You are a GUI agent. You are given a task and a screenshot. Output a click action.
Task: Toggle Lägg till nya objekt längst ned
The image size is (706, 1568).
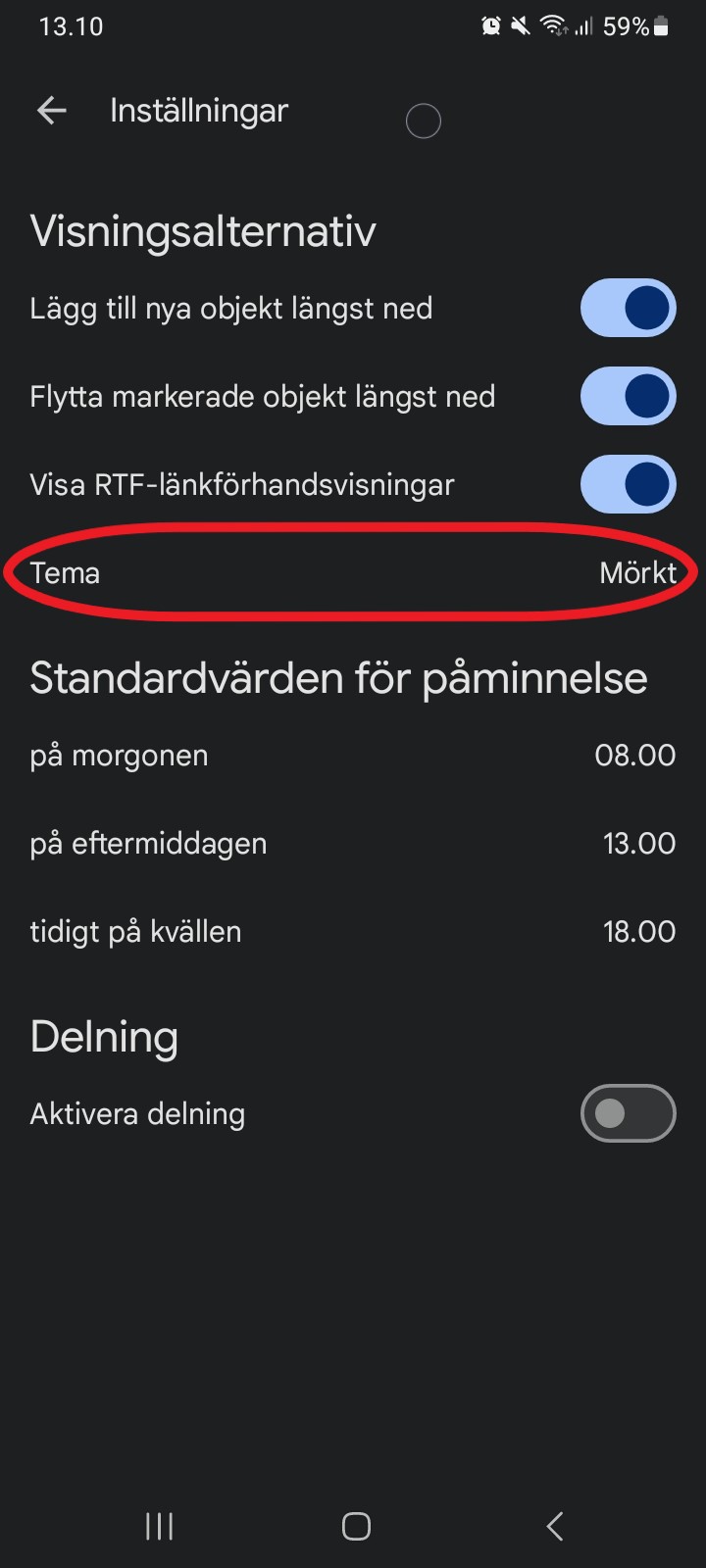629,308
